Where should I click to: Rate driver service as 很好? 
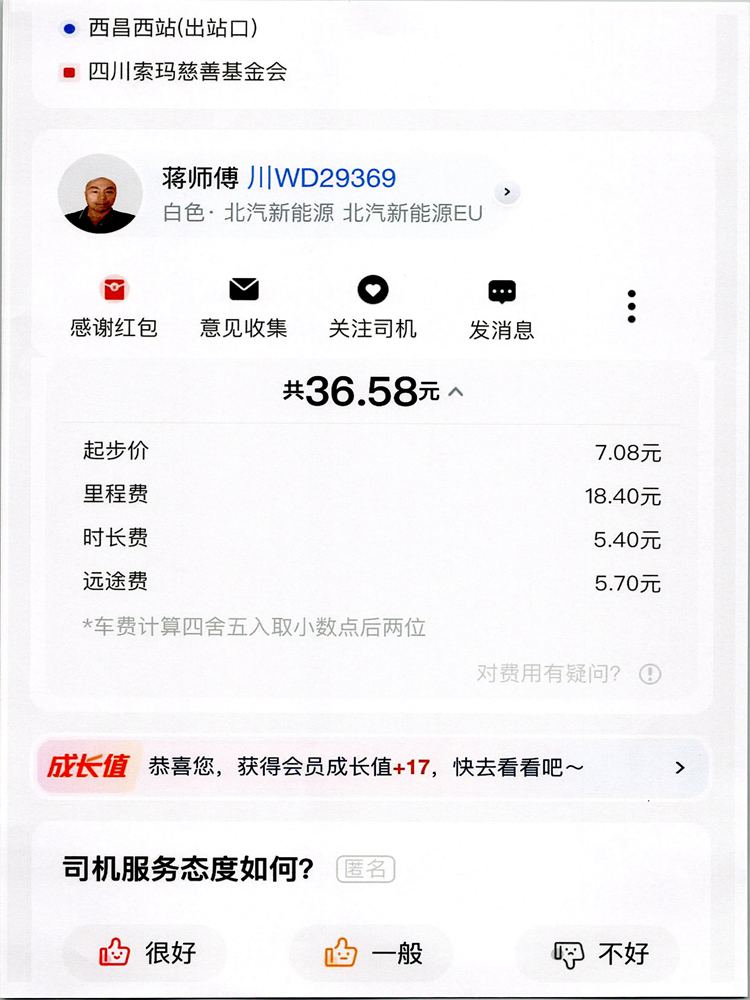point(148,953)
